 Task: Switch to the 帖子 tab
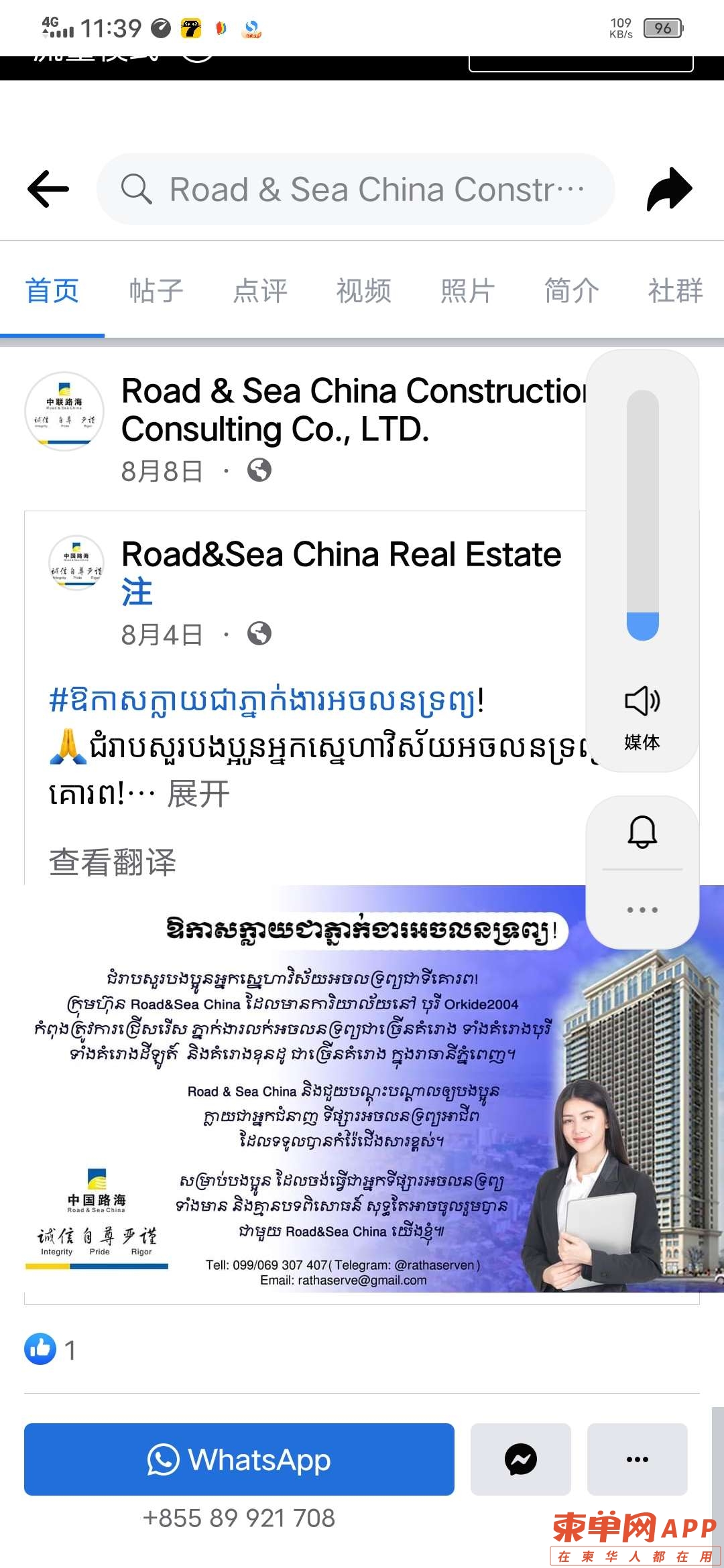pyautogui.click(x=156, y=291)
